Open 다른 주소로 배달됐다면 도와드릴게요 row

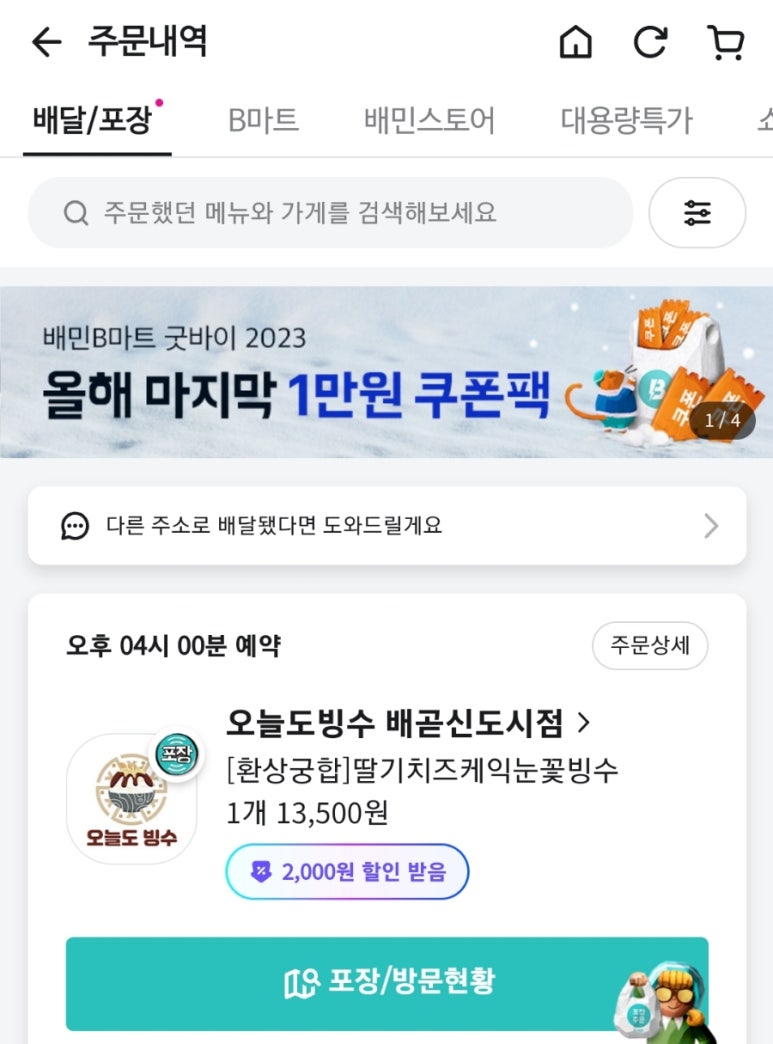(386, 525)
